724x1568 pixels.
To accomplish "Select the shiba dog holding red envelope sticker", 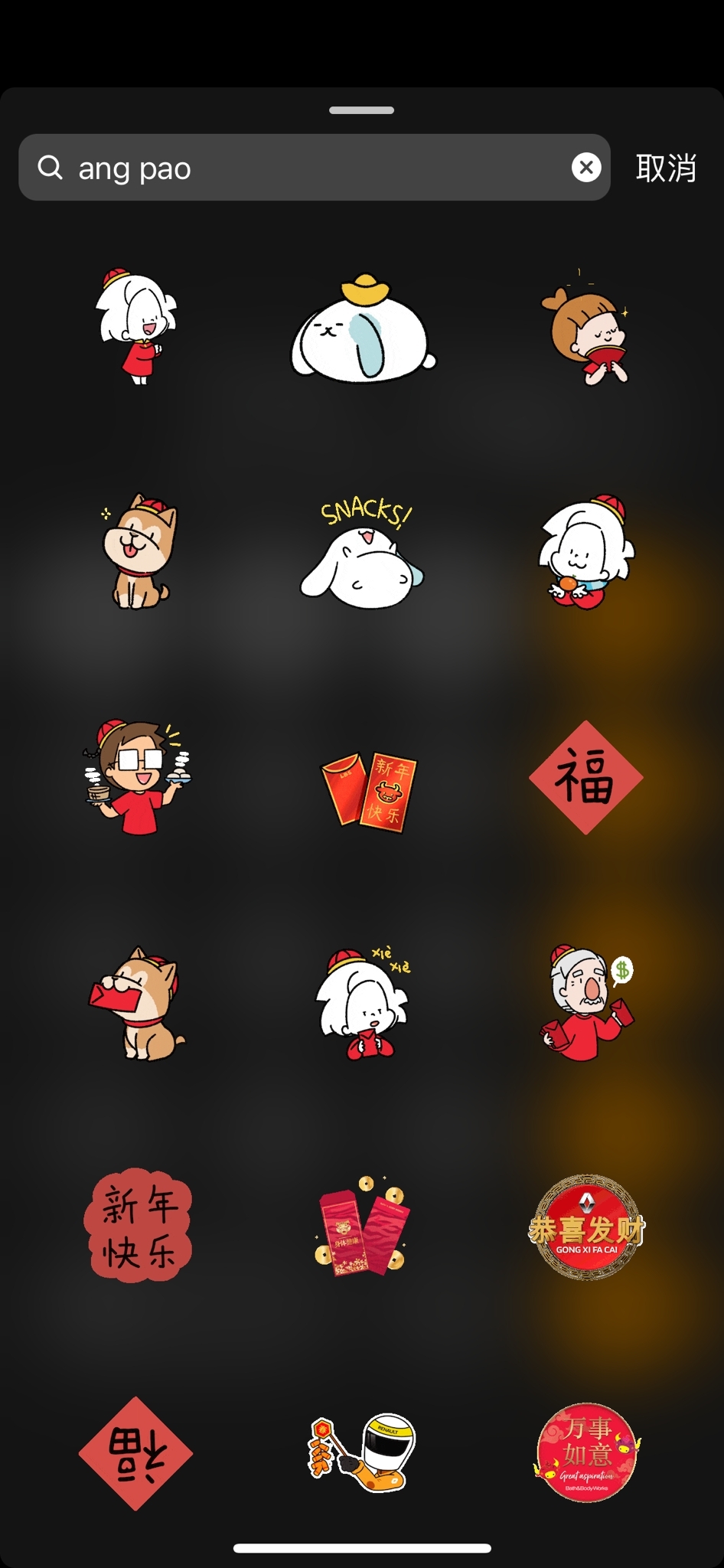I will click(x=138, y=1003).
